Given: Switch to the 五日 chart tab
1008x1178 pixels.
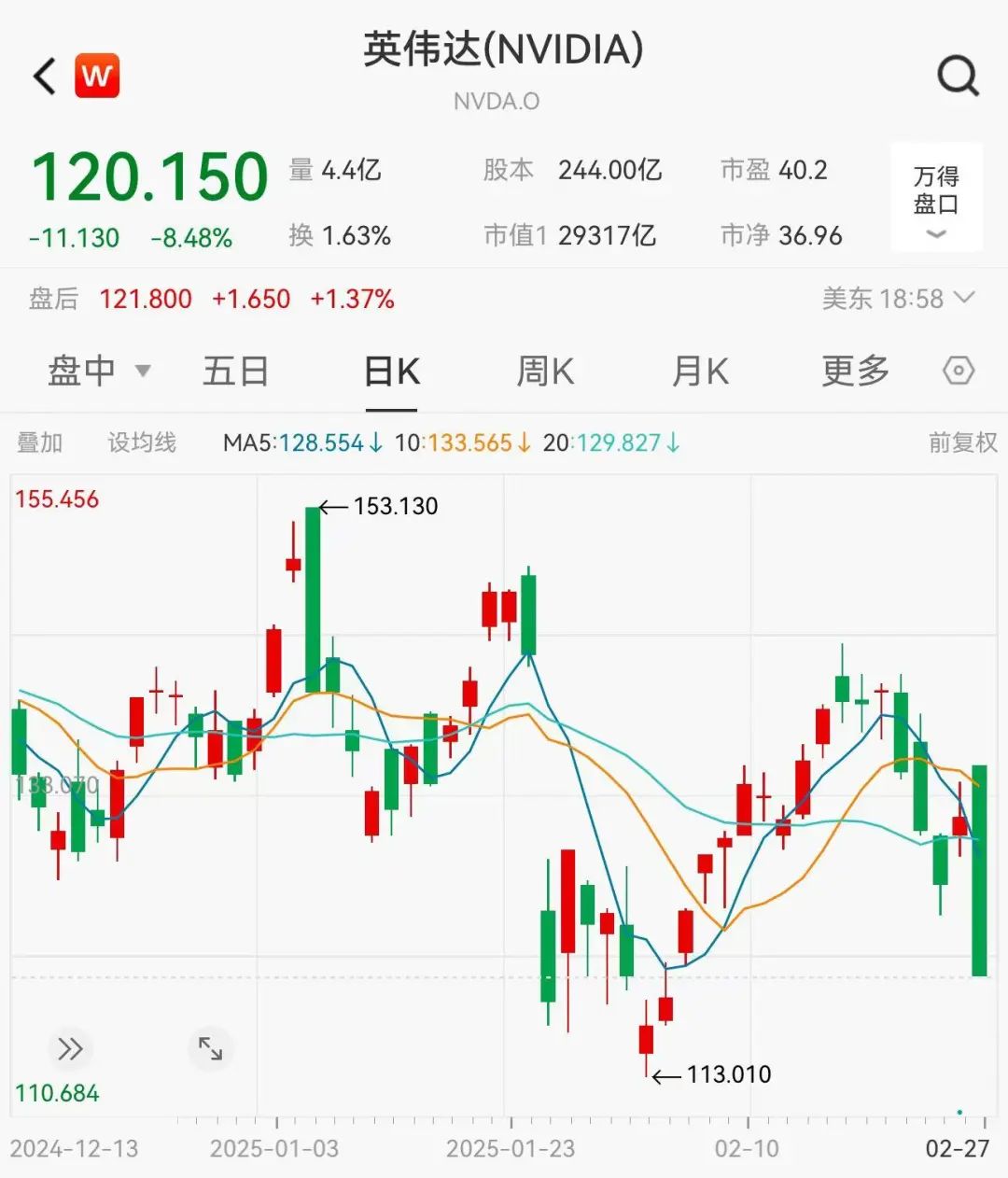Looking at the screenshot, I should pos(235,372).
